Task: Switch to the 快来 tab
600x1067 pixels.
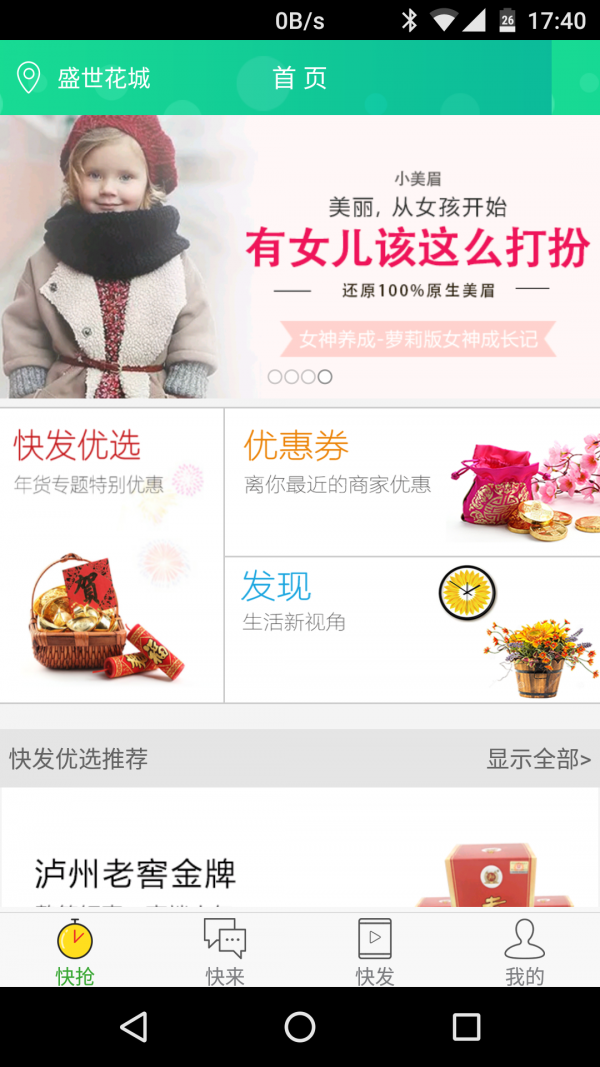Action: (x=225, y=951)
